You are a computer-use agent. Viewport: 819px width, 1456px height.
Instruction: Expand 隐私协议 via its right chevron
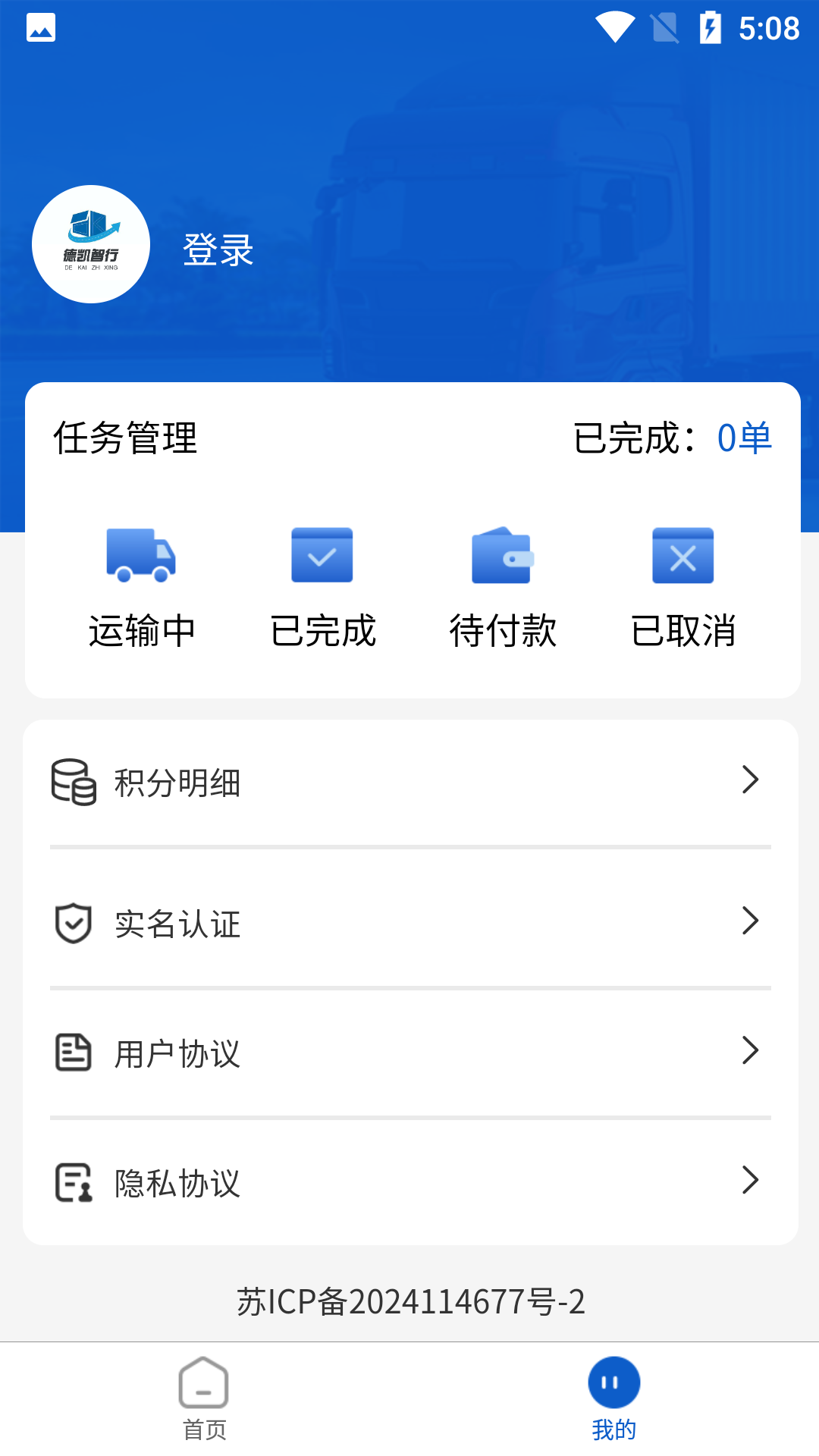point(752,1180)
